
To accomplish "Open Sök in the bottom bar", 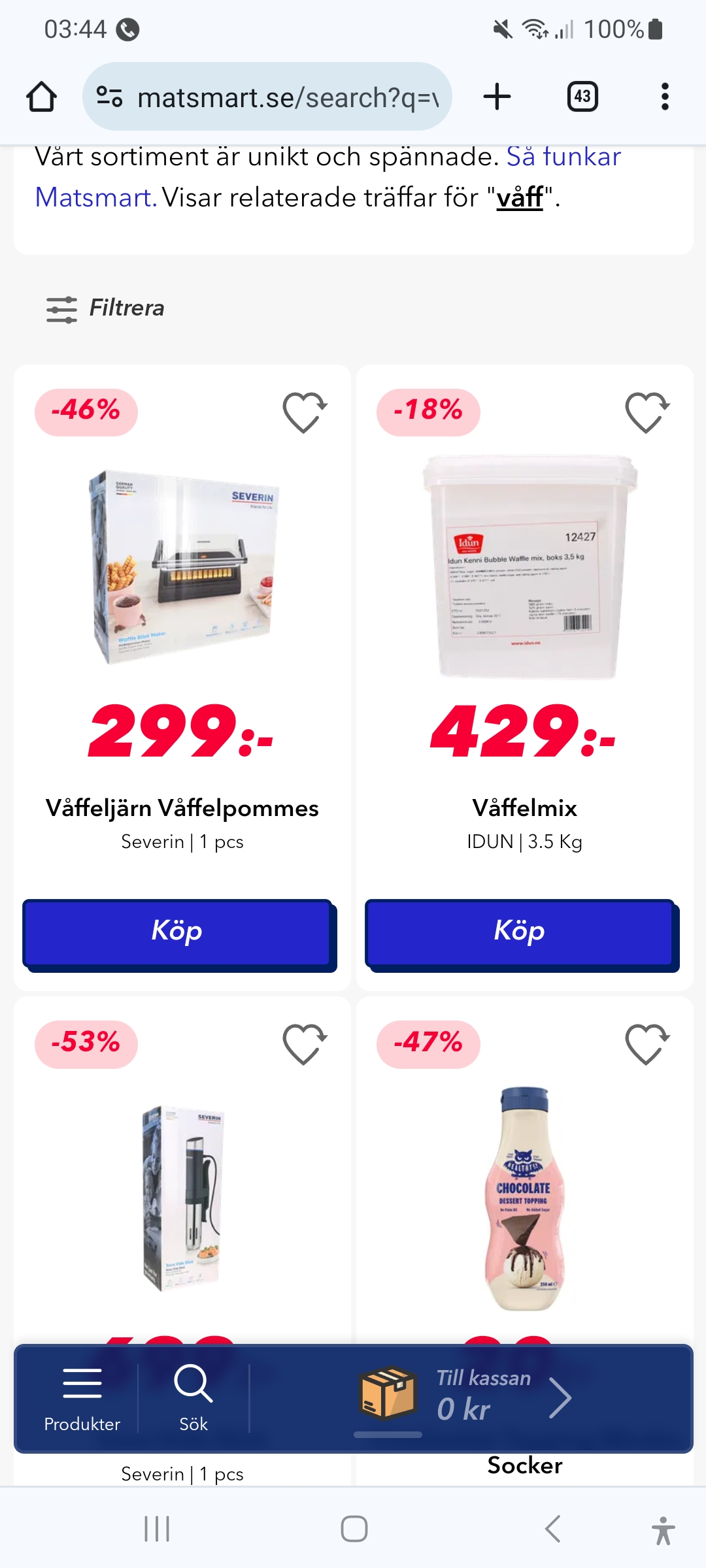I will point(193,1398).
